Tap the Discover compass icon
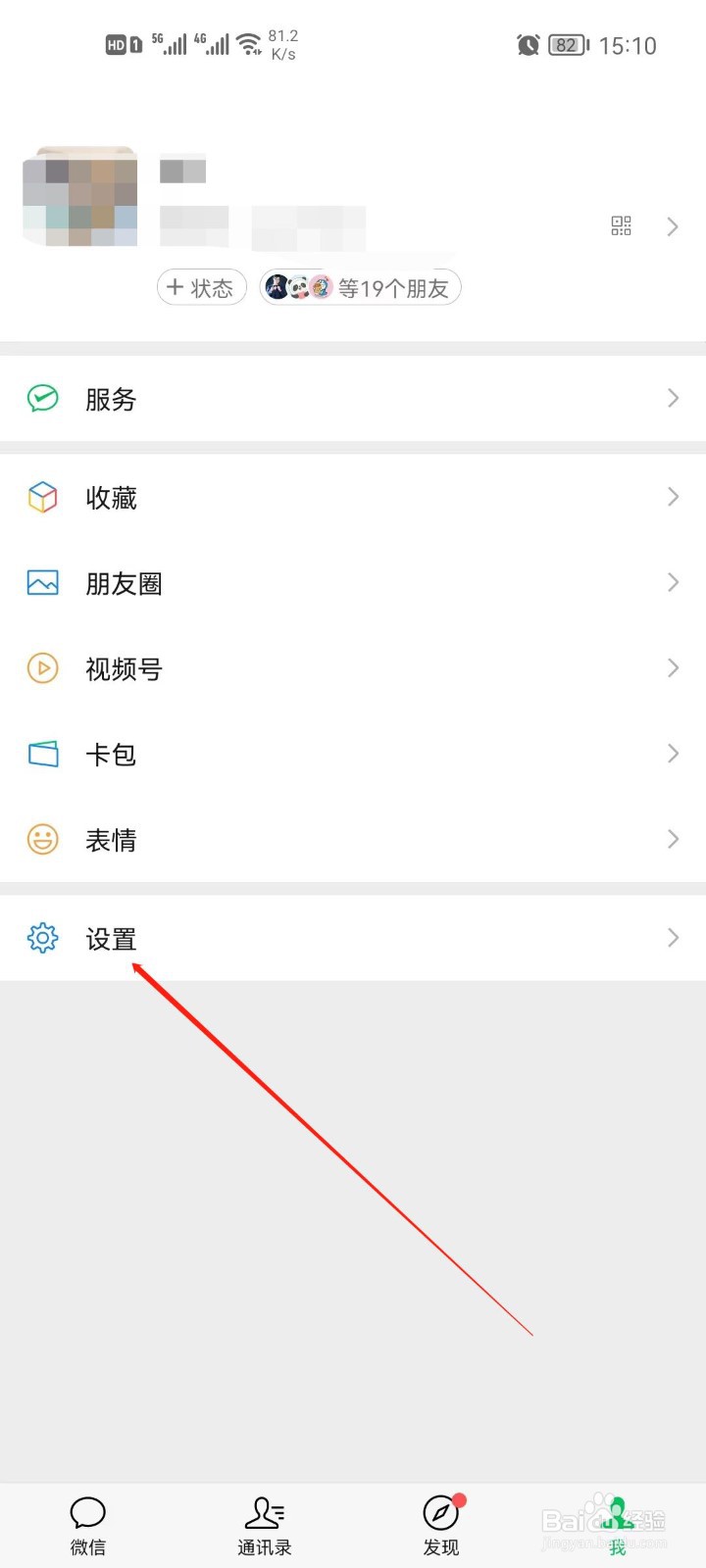 (440, 1512)
